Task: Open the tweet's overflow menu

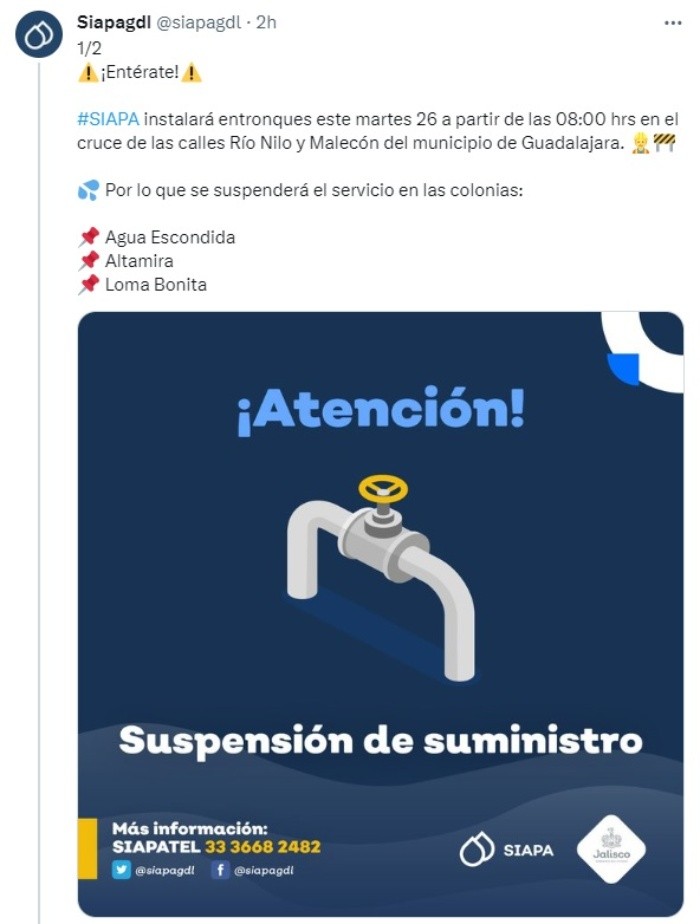Action: tap(673, 22)
